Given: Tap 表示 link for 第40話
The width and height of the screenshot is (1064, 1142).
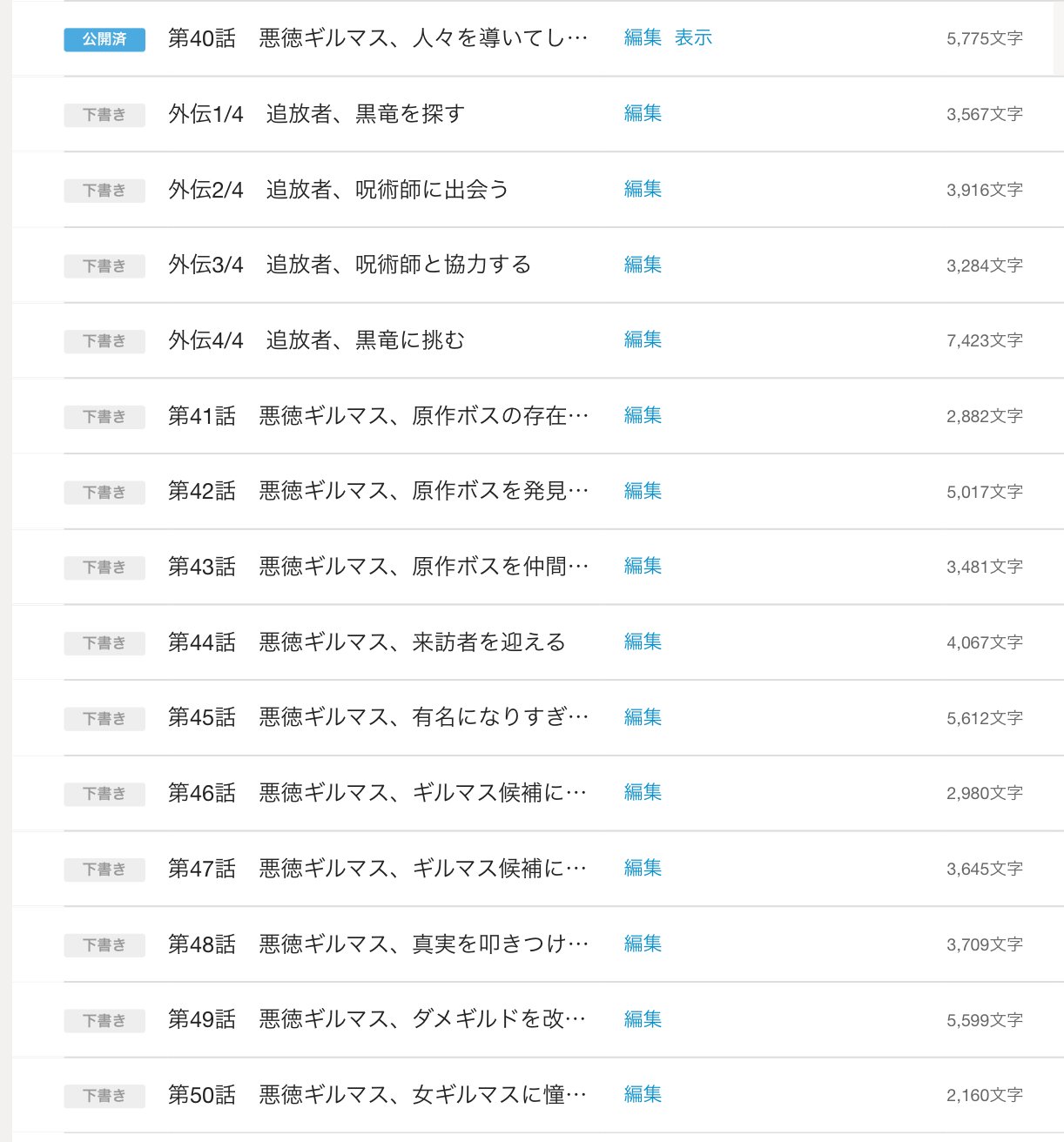Looking at the screenshot, I should (693, 37).
